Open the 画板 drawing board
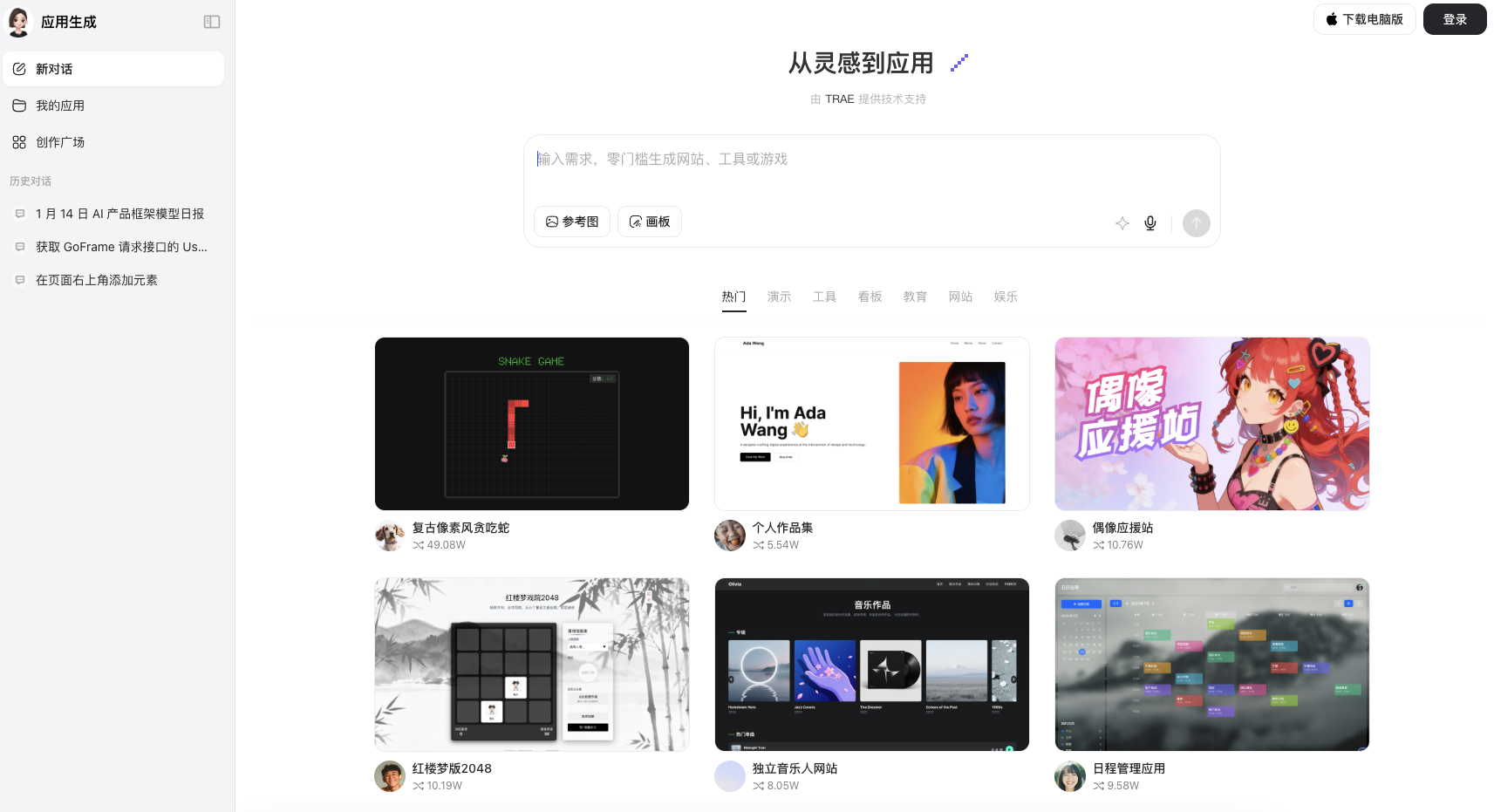 650,222
